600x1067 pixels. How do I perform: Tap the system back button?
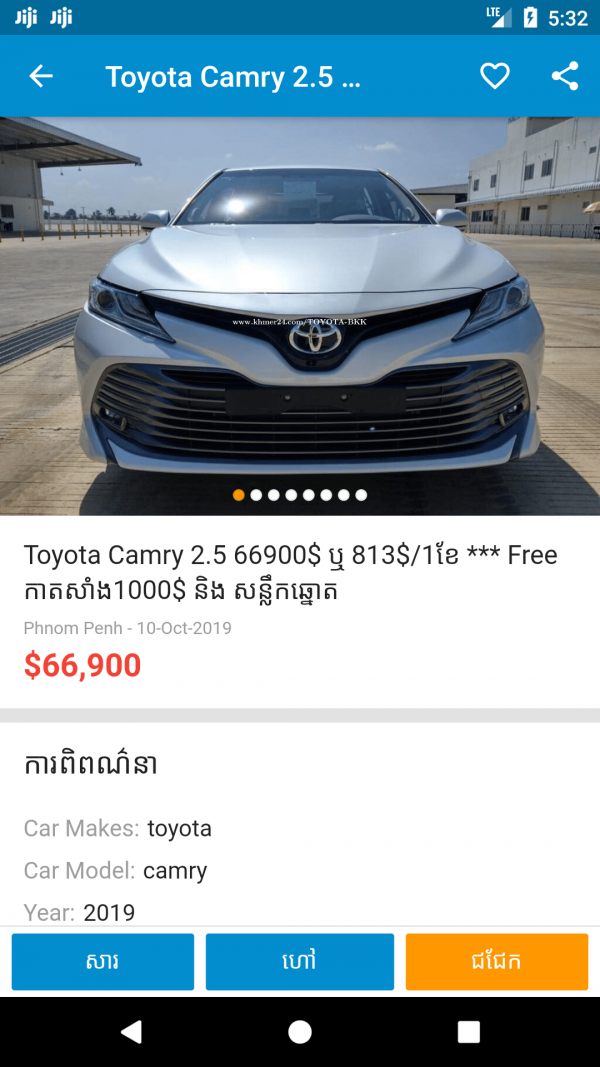(x=131, y=1032)
